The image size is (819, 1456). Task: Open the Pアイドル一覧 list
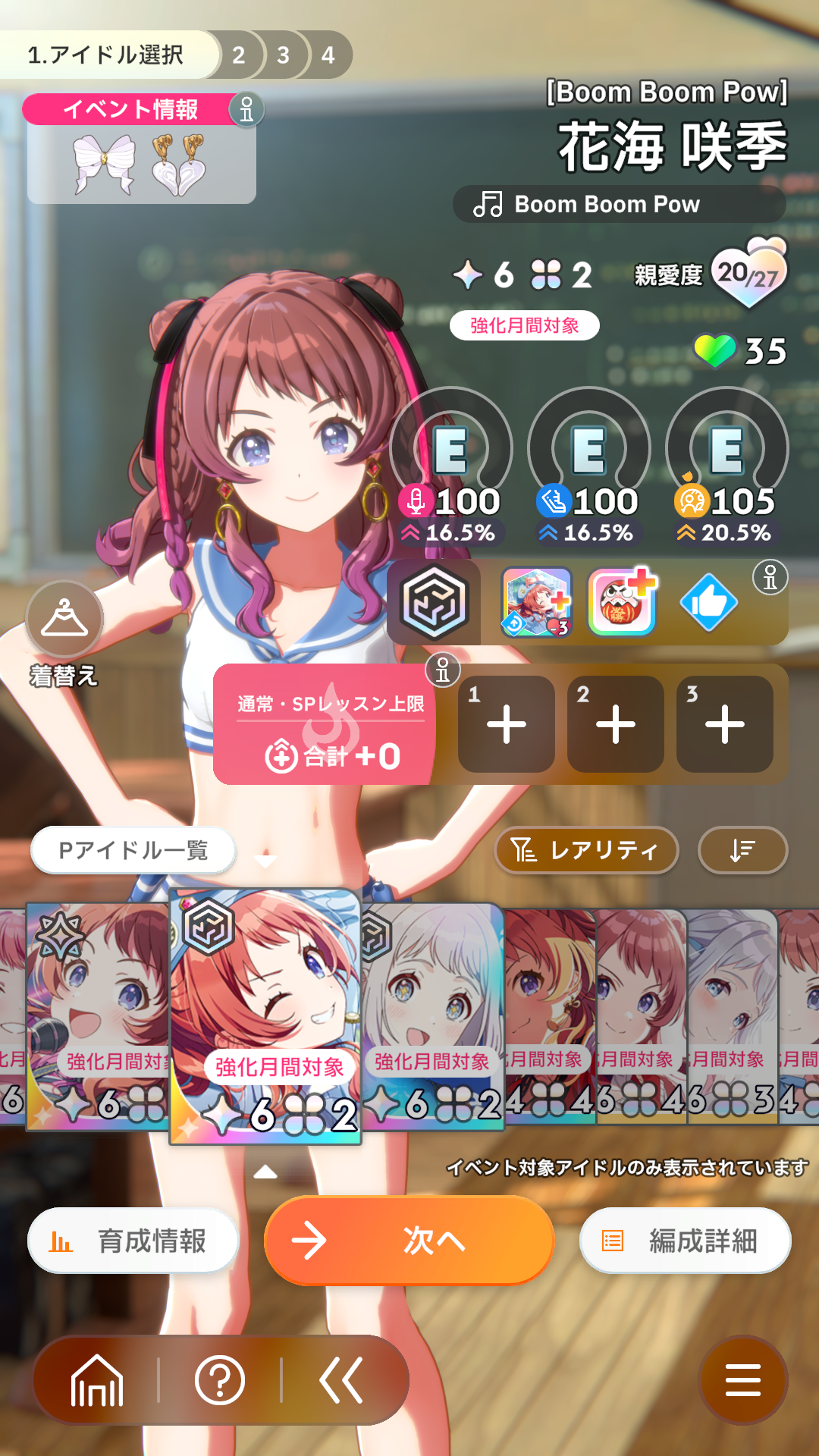133,850
